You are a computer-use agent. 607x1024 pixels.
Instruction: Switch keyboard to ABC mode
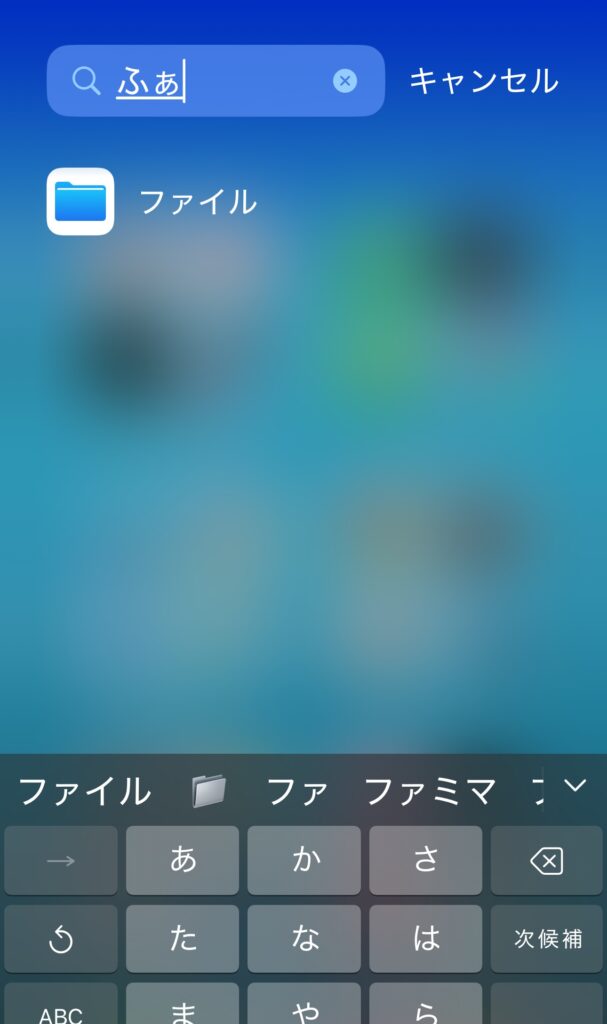[x=61, y=1010]
